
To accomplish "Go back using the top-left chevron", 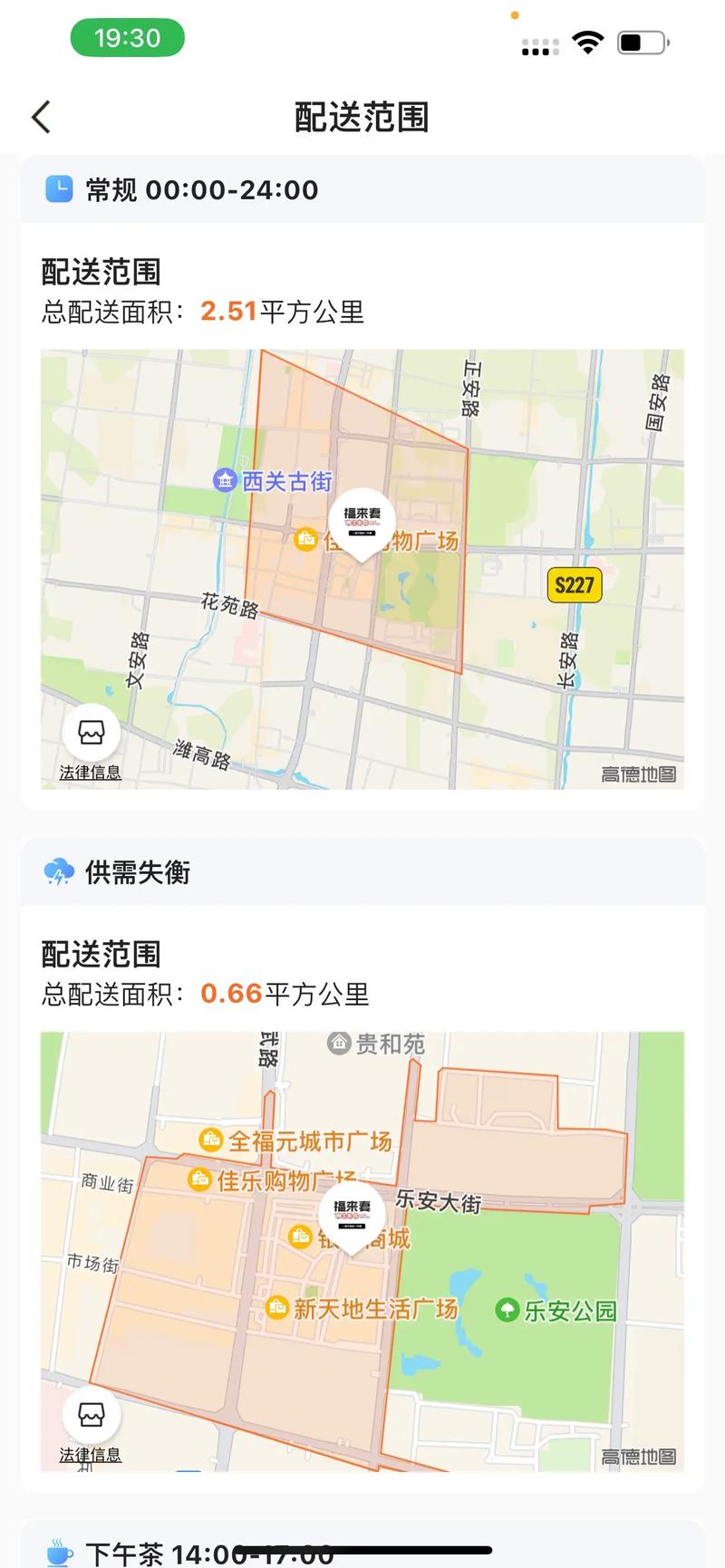I will (40, 117).
